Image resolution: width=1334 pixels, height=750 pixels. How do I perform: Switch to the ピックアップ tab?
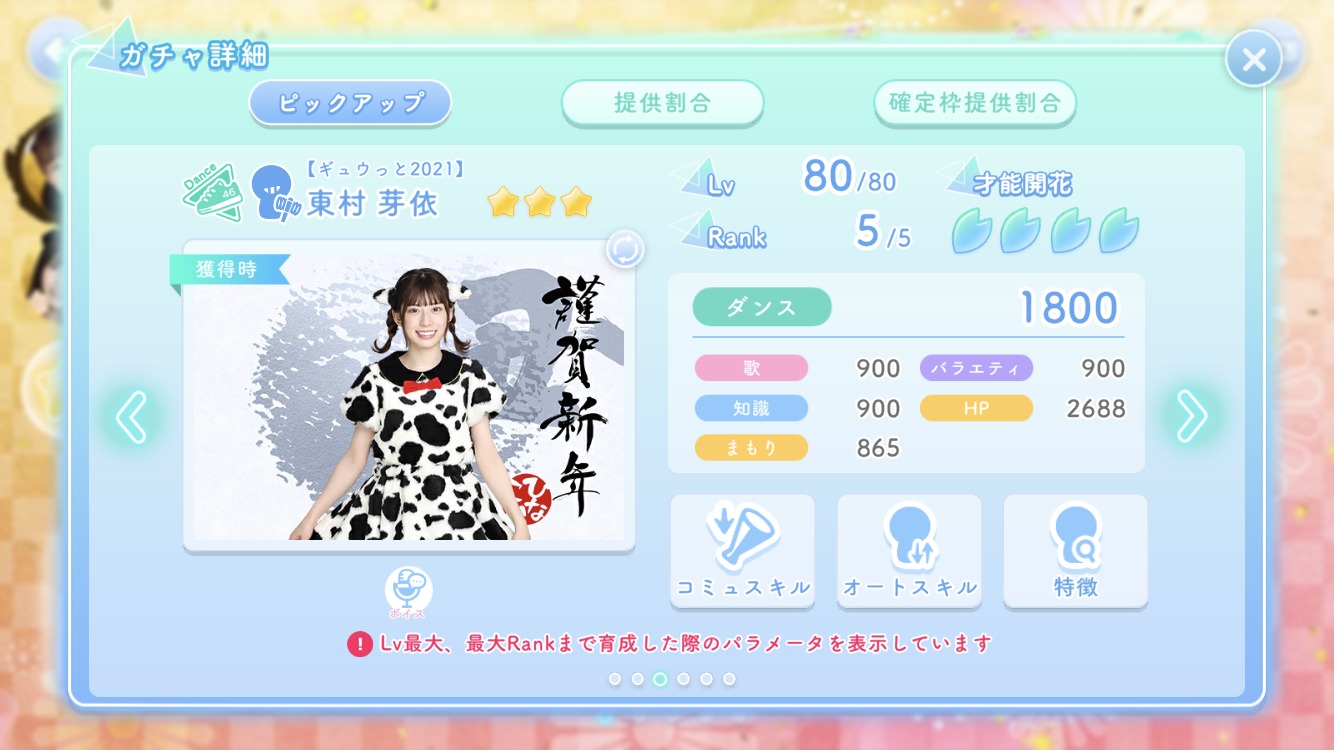tap(350, 103)
